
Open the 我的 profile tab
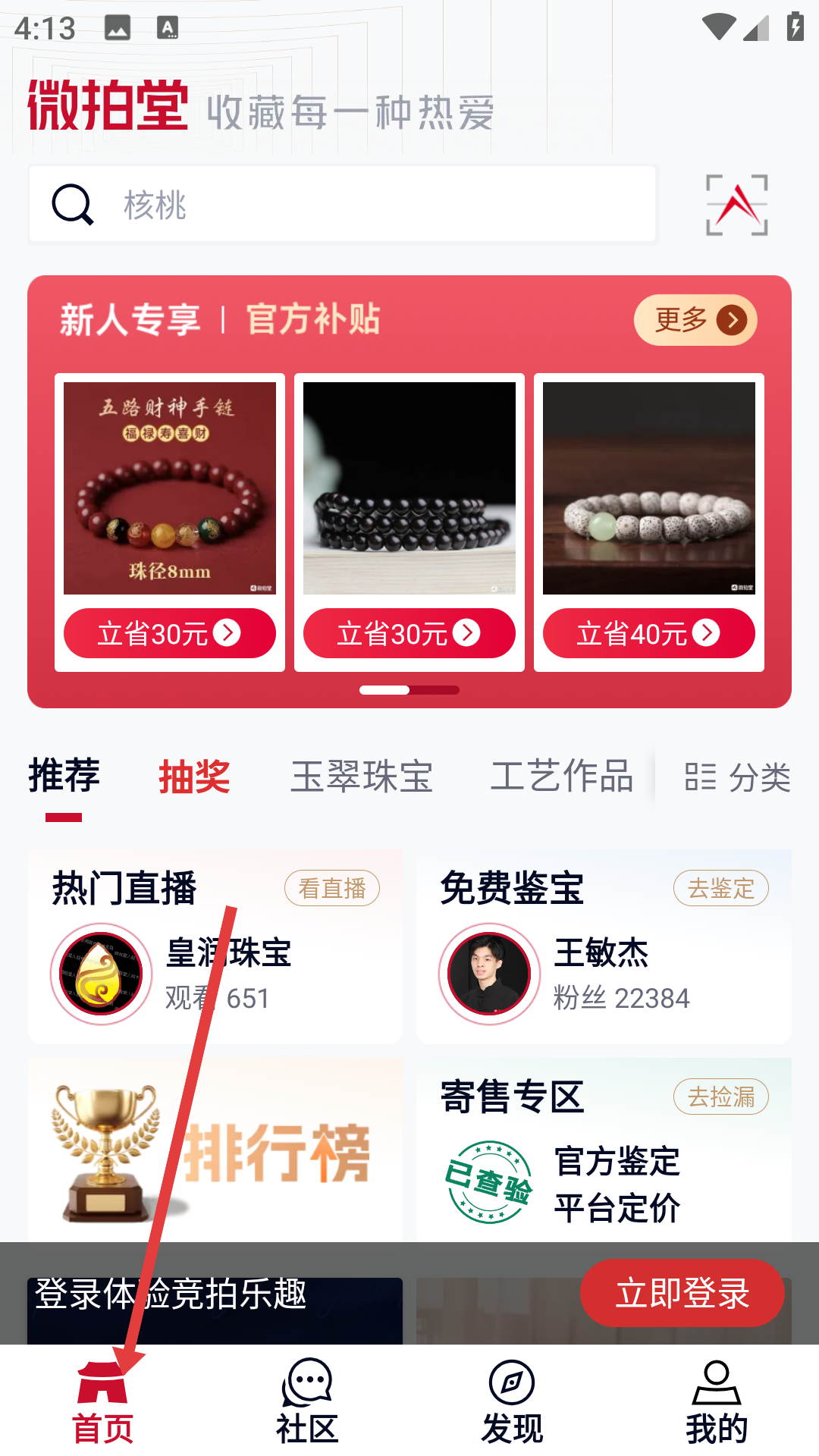(x=717, y=1401)
